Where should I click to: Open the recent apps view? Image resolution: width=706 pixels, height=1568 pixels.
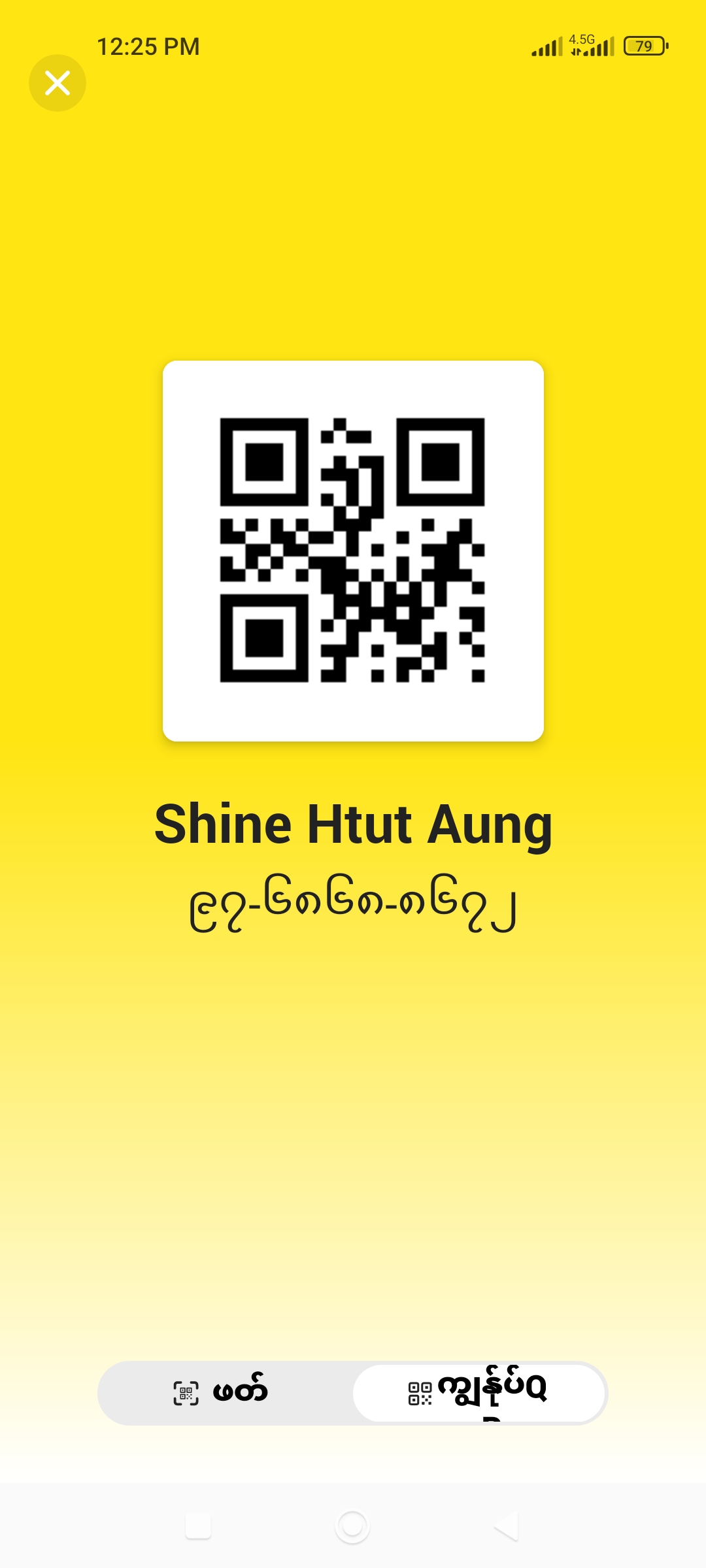click(198, 1526)
